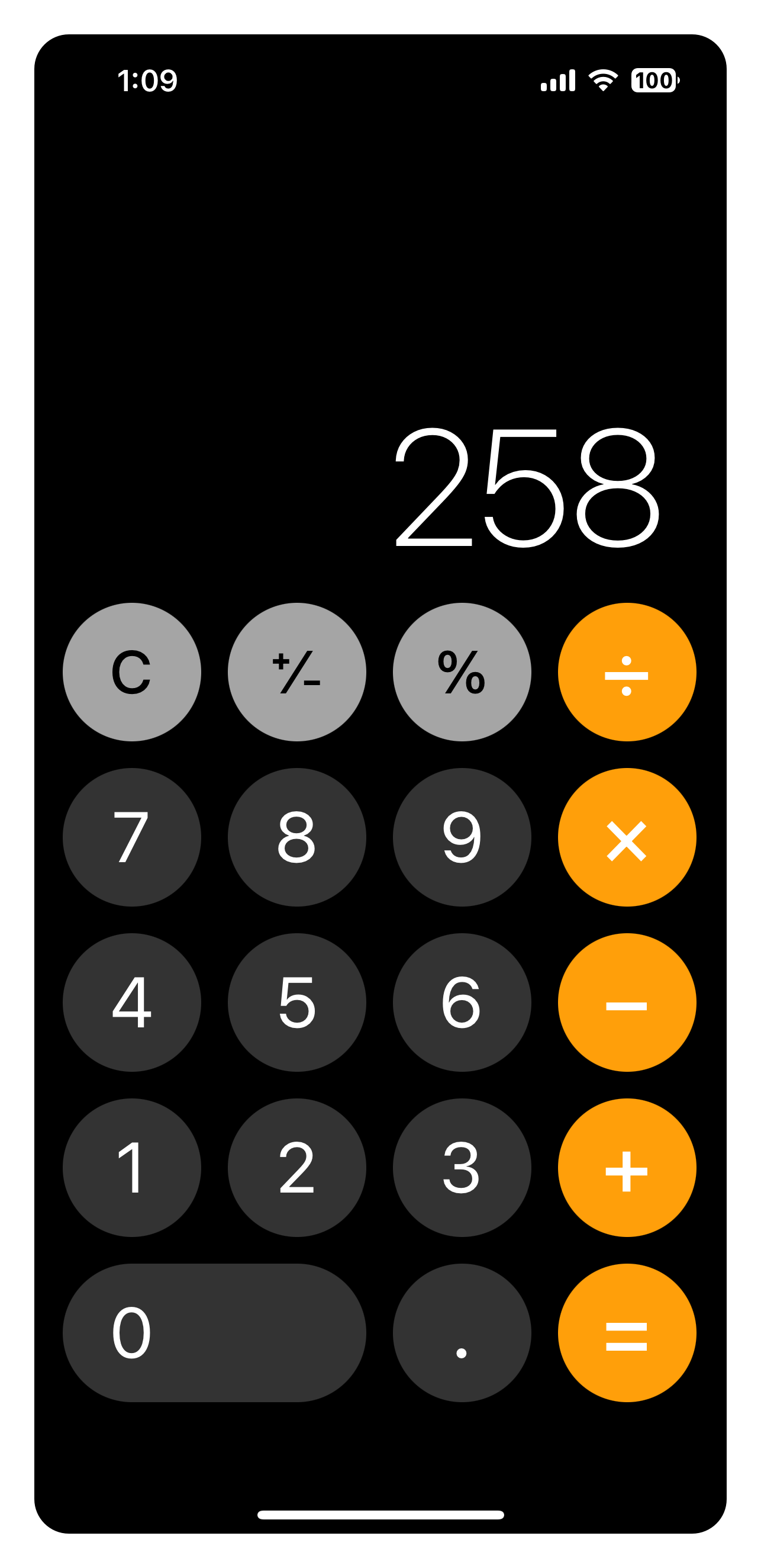Select the plus operator
Viewport: 761px width, 1568px height.
point(627,1168)
